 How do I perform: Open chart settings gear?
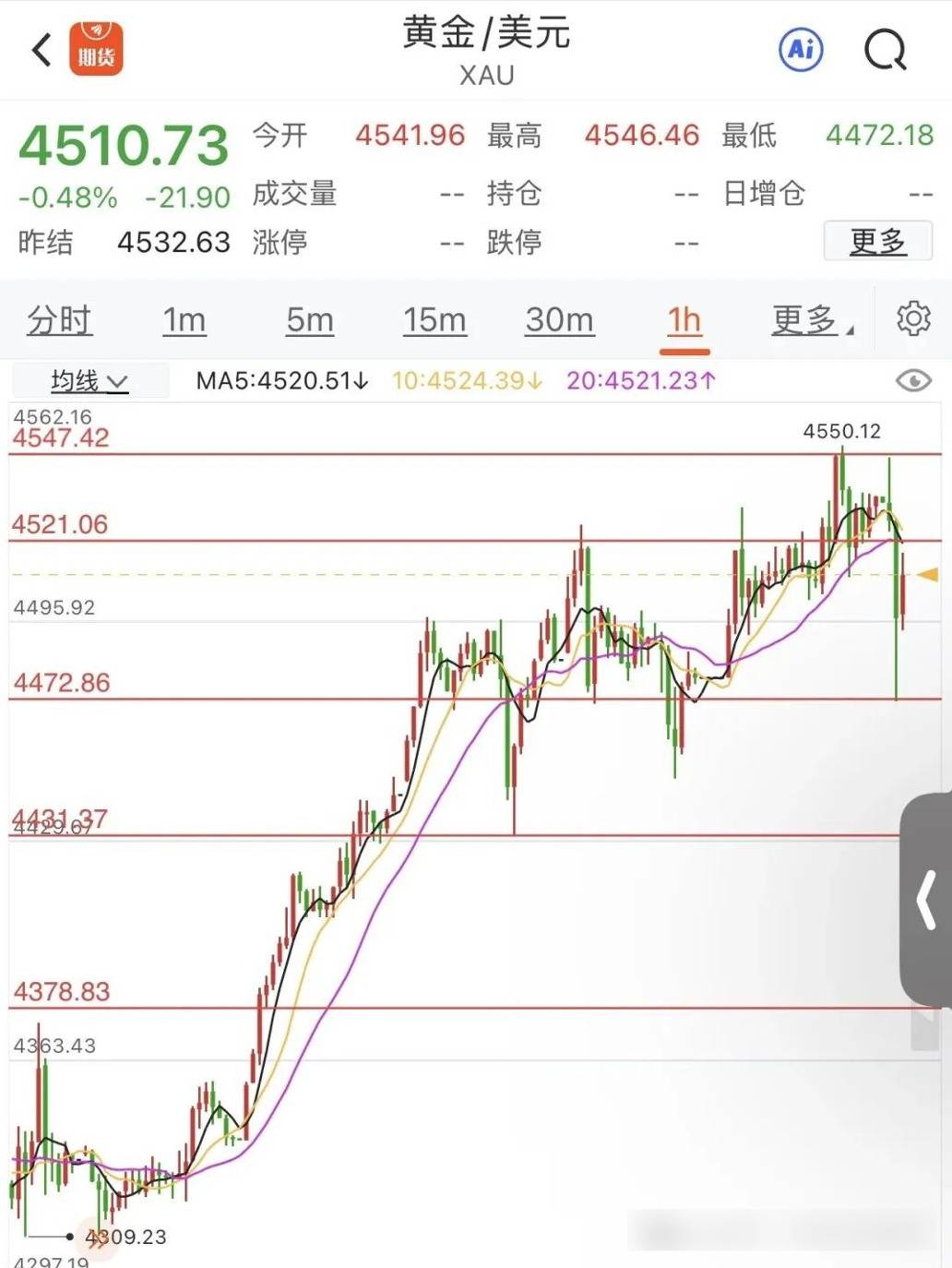click(x=913, y=318)
